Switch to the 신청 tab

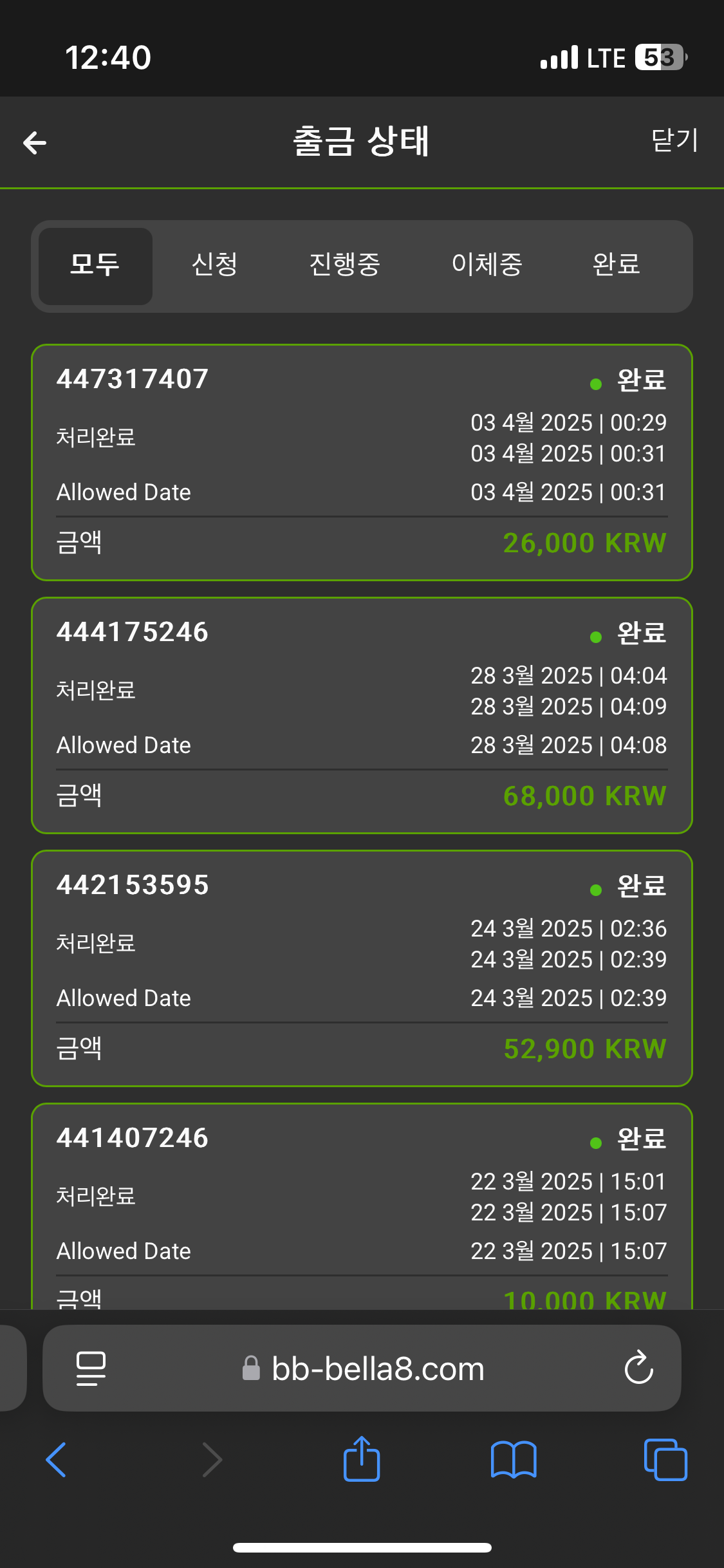215,266
